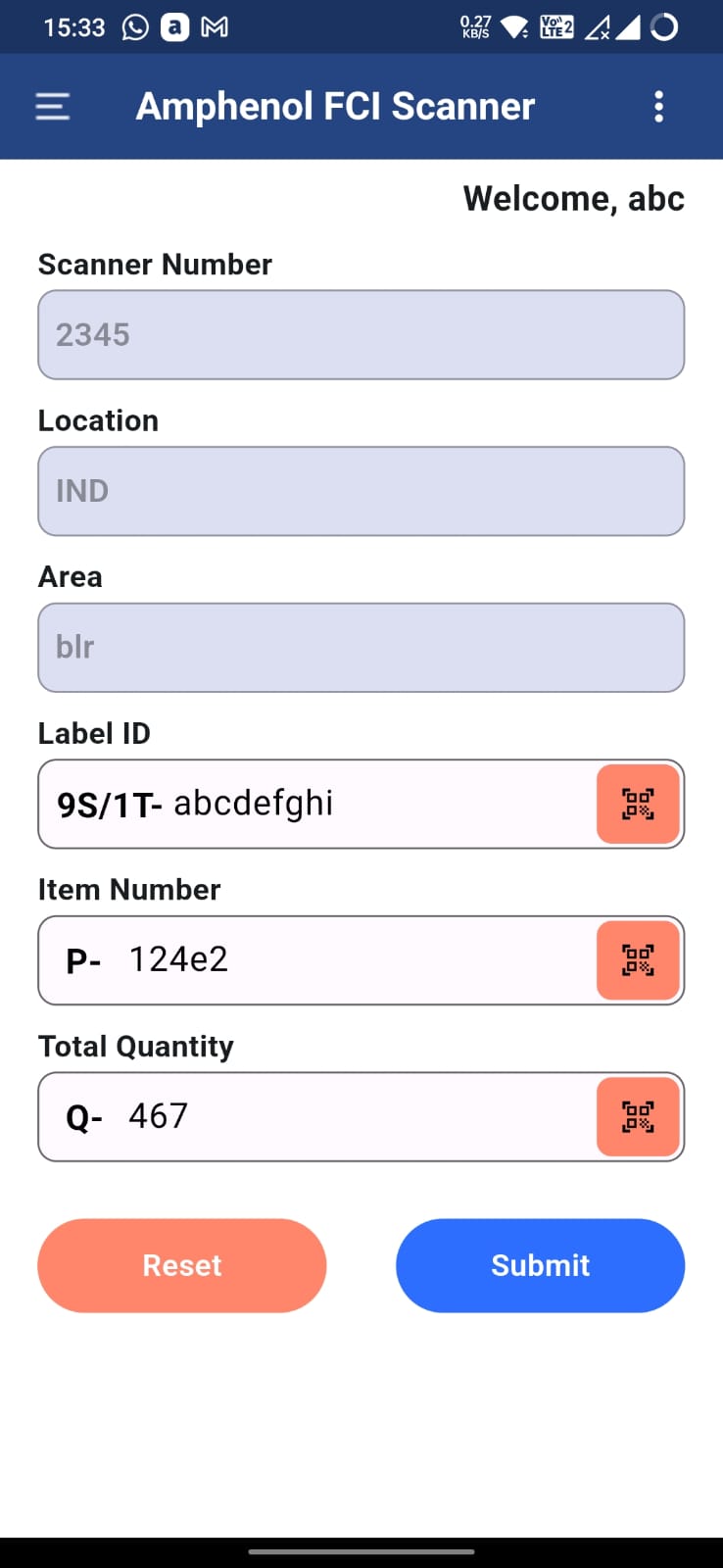Tap the barcode scan icon beside Label ID

tap(638, 804)
